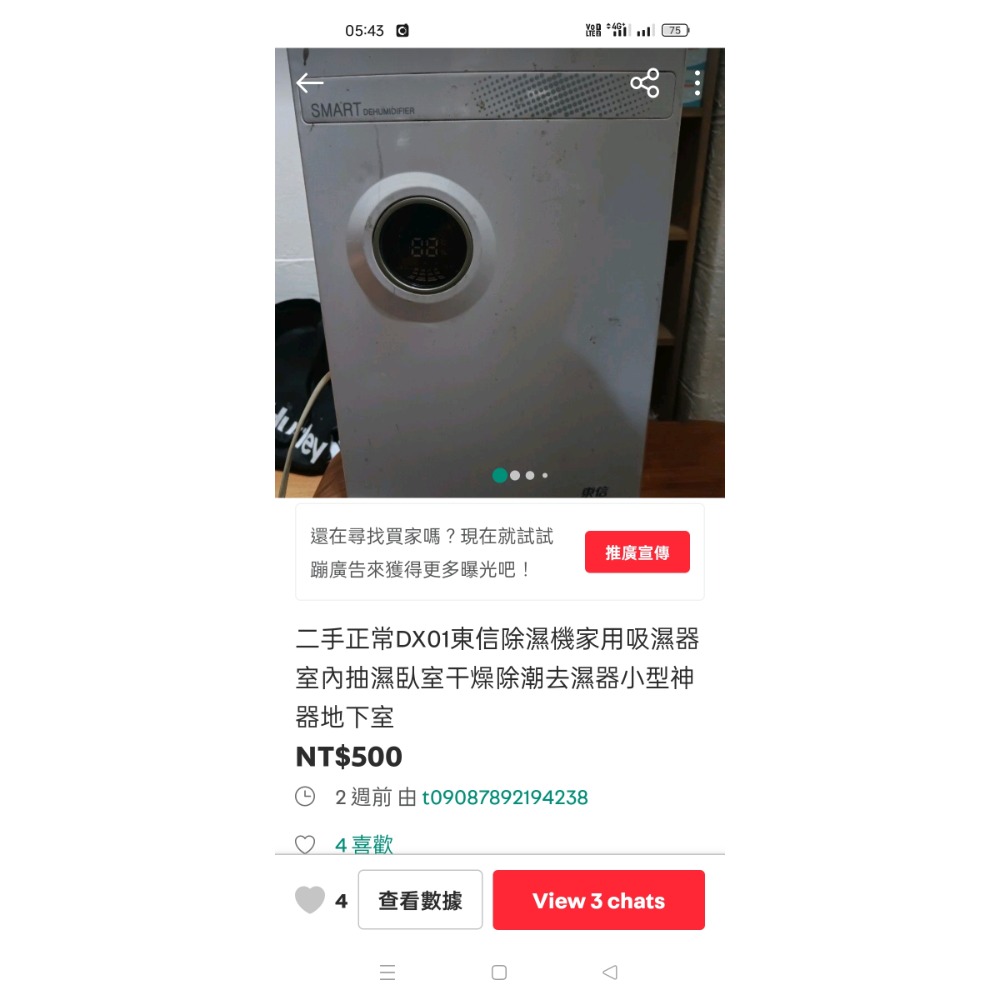Share this dehumidifier listing
The width and height of the screenshot is (1000, 1000).
tap(645, 83)
